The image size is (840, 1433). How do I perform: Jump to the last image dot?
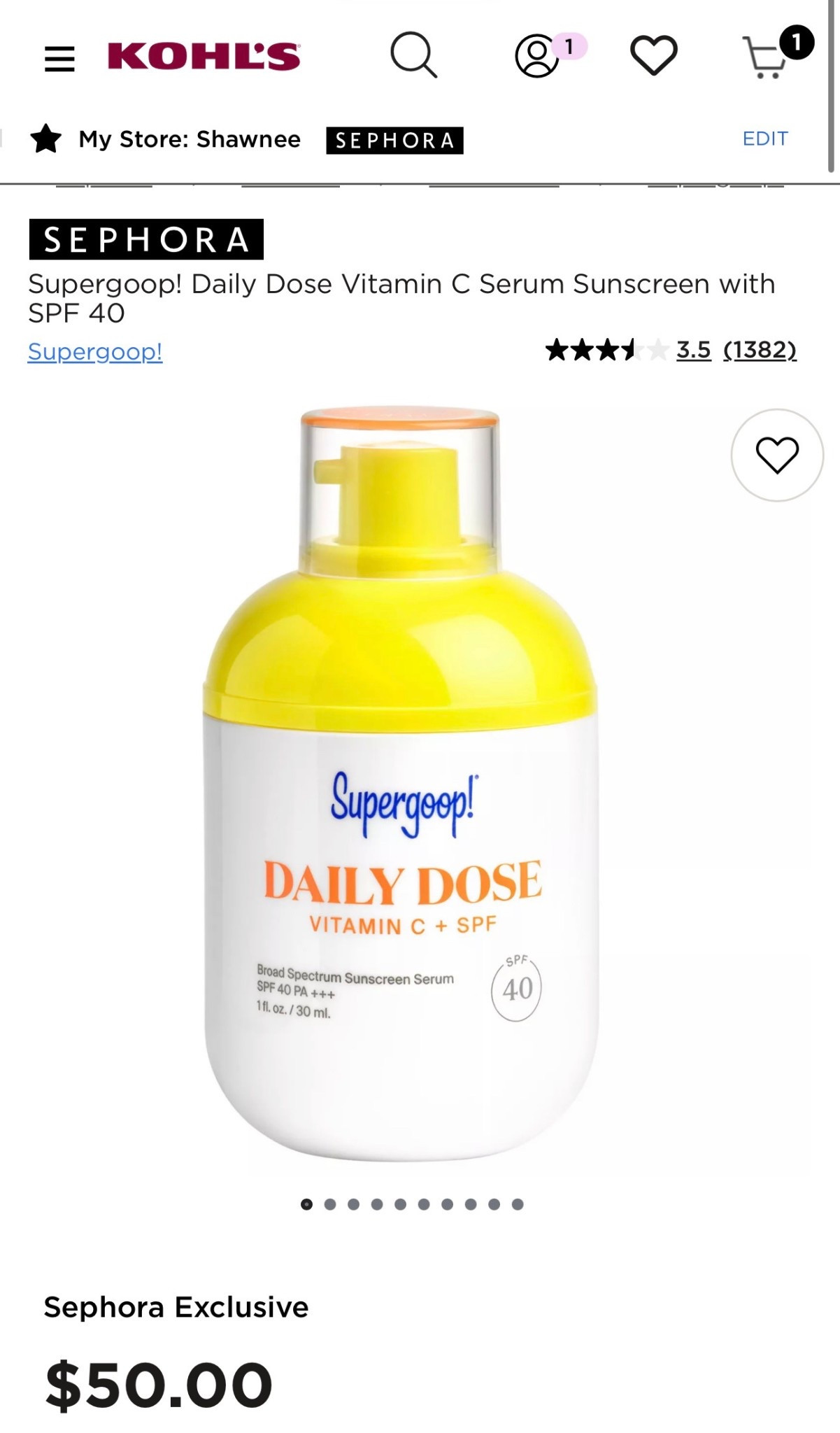pyautogui.click(x=518, y=1204)
